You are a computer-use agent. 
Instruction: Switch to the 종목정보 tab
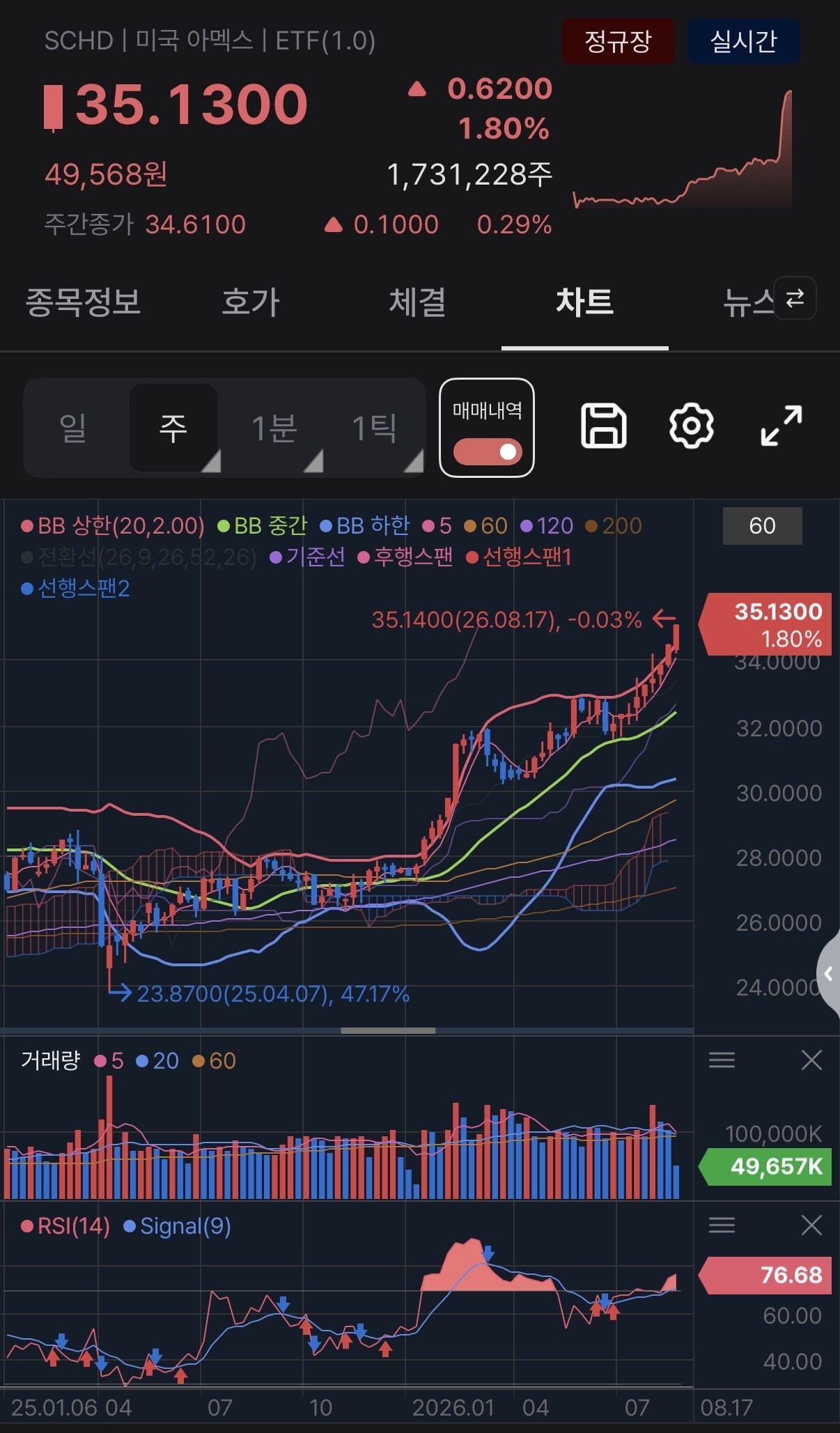click(x=84, y=302)
